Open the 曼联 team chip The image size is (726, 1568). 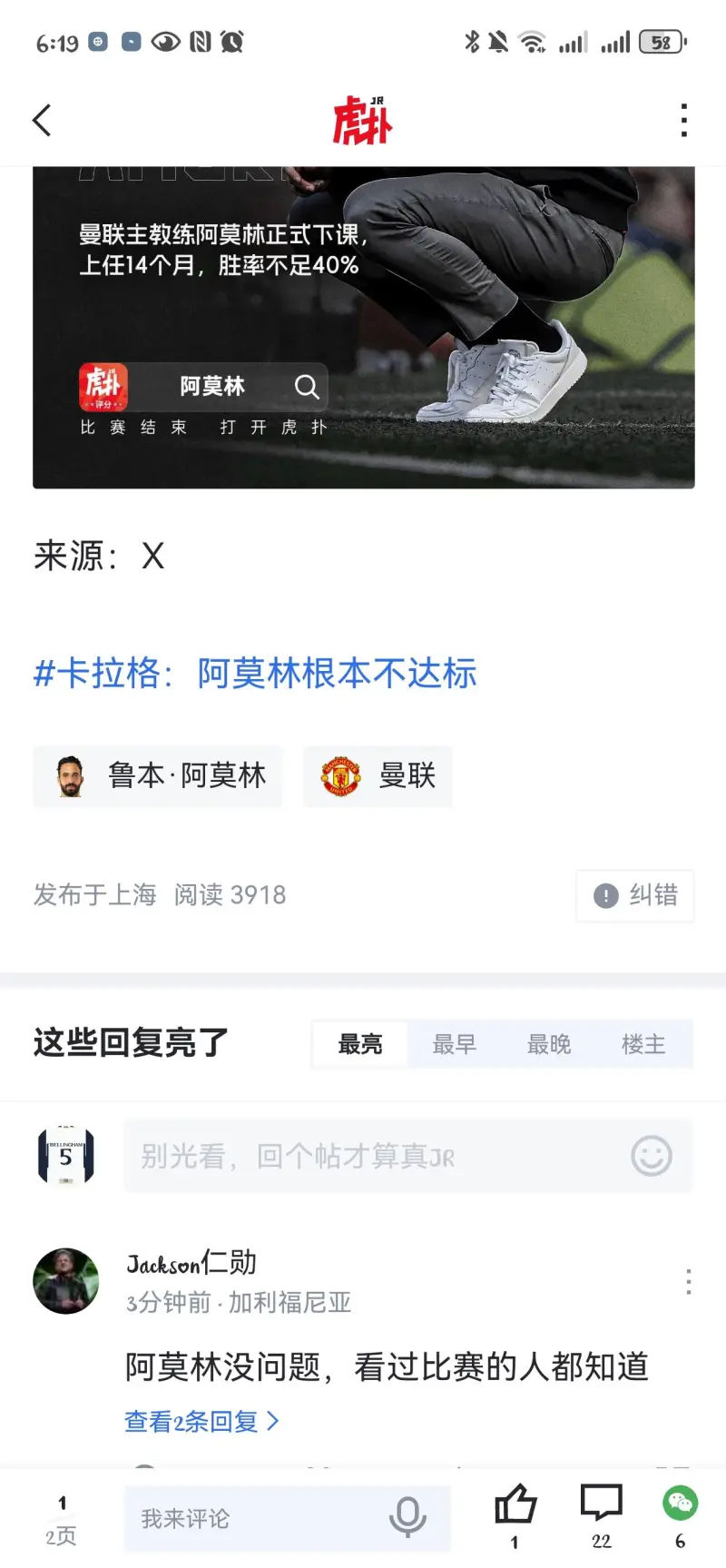coord(378,776)
